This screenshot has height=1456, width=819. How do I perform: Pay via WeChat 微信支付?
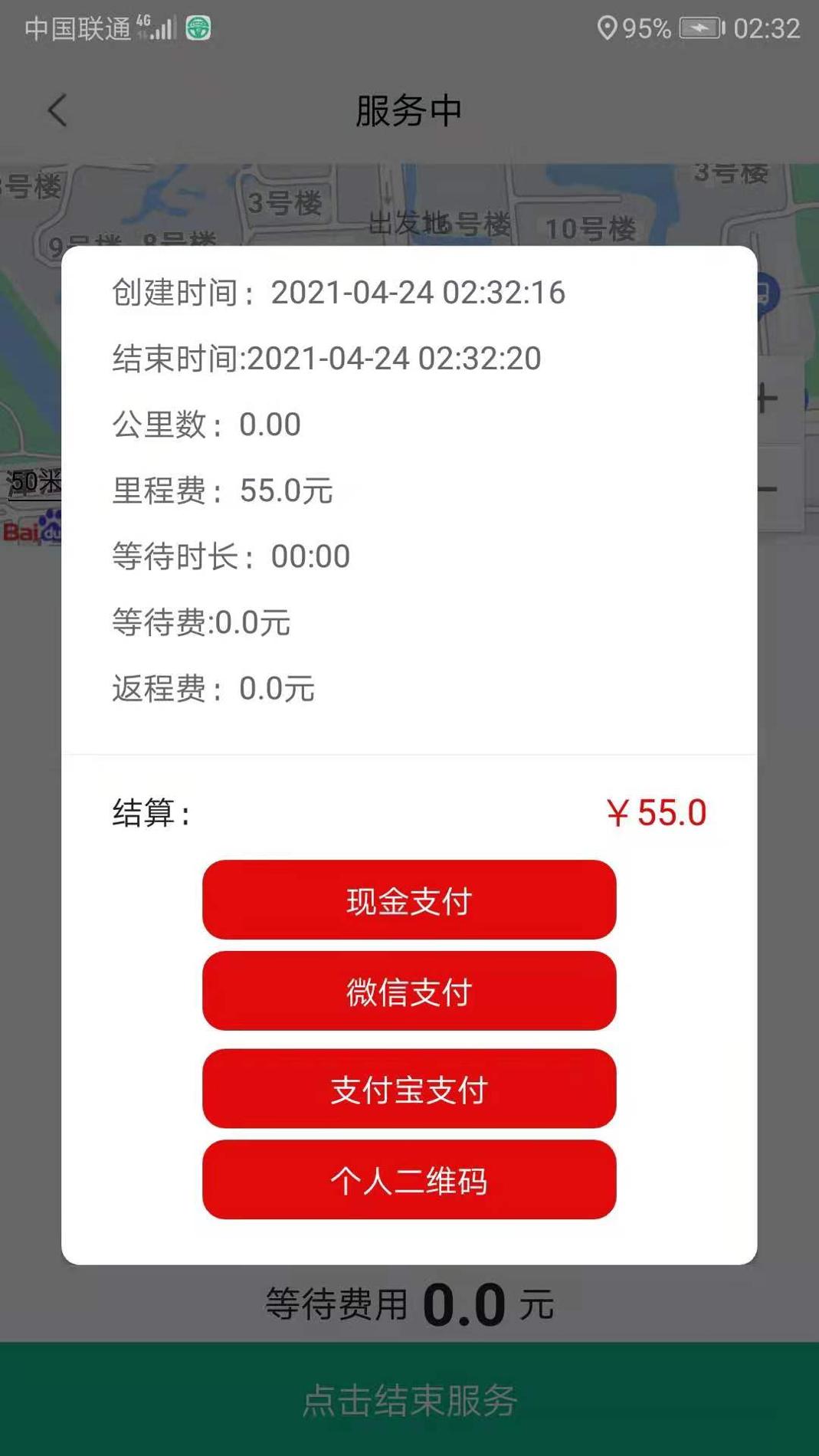pyautogui.click(x=408, y=992)
